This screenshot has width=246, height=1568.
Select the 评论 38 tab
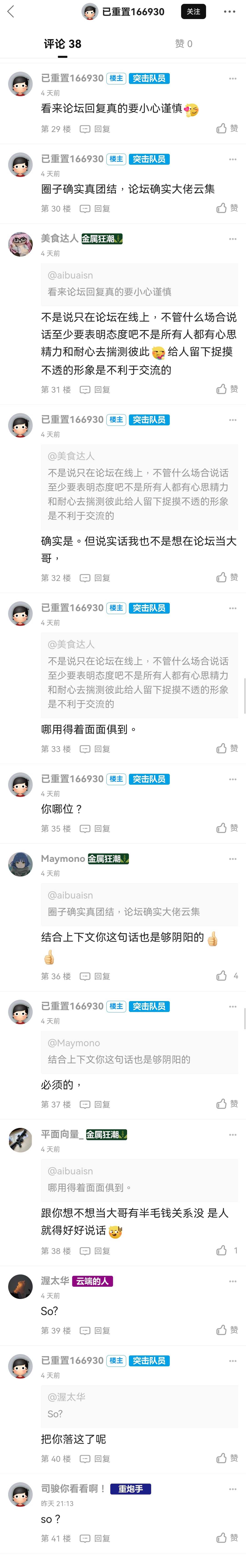tap(62, 44)
